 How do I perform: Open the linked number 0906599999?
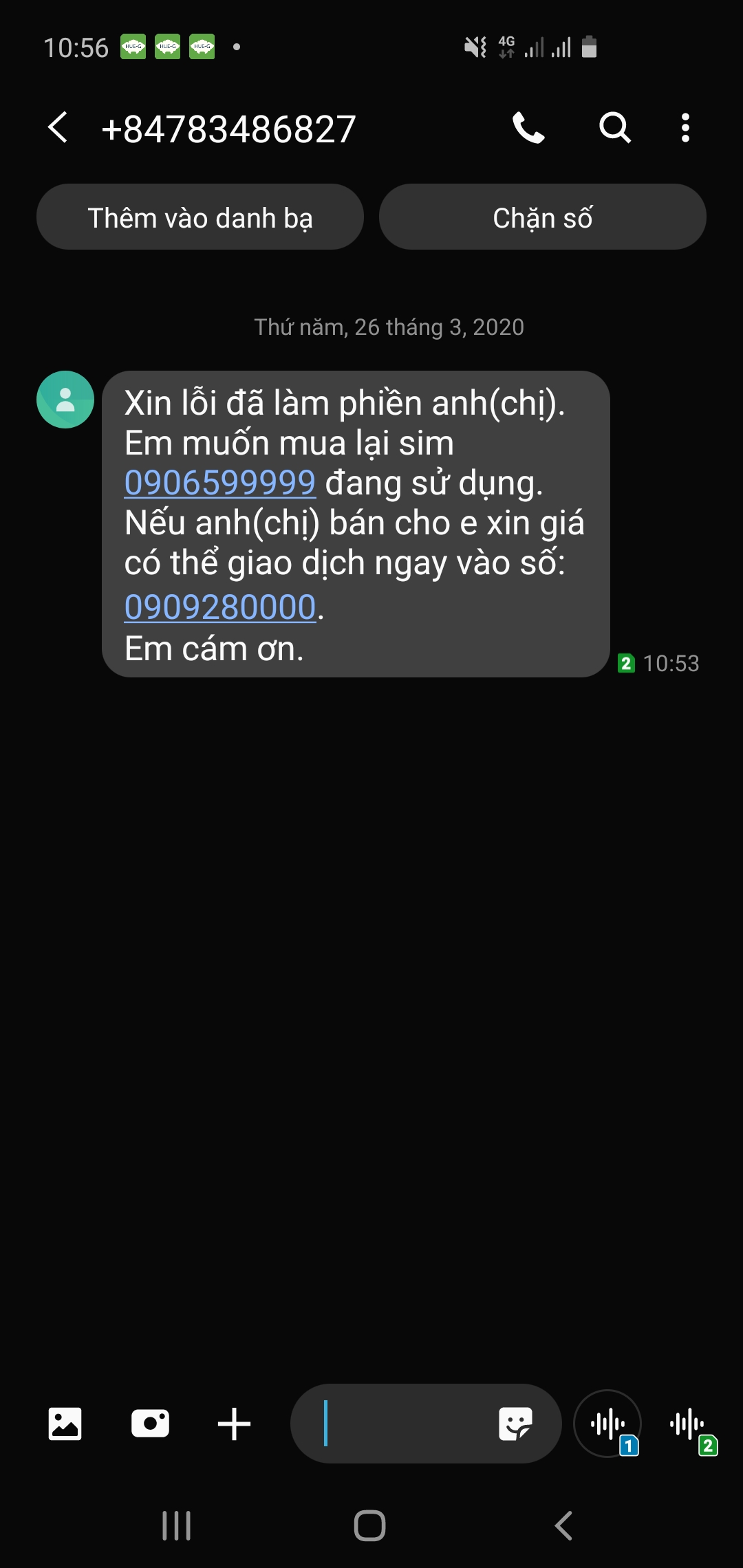tap(220, 483)
